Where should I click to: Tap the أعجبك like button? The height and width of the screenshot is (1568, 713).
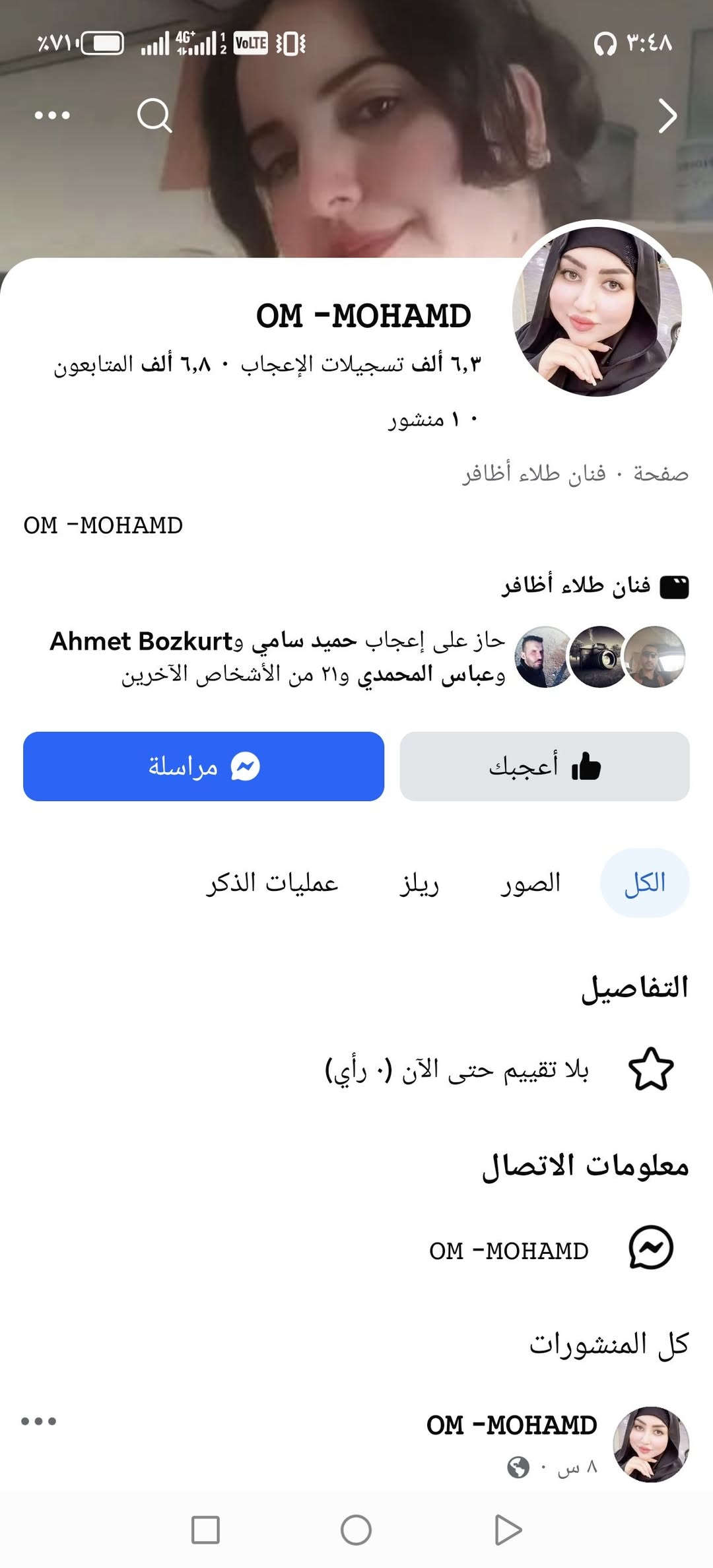[545, 766]
